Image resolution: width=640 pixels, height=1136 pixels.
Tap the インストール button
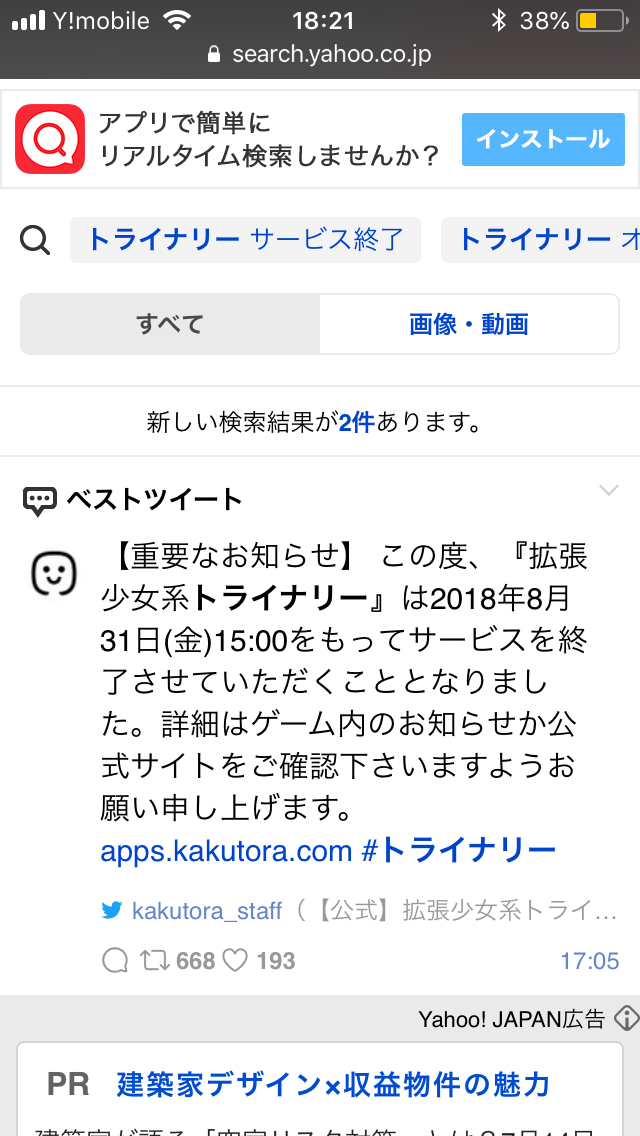click(543, 139)
